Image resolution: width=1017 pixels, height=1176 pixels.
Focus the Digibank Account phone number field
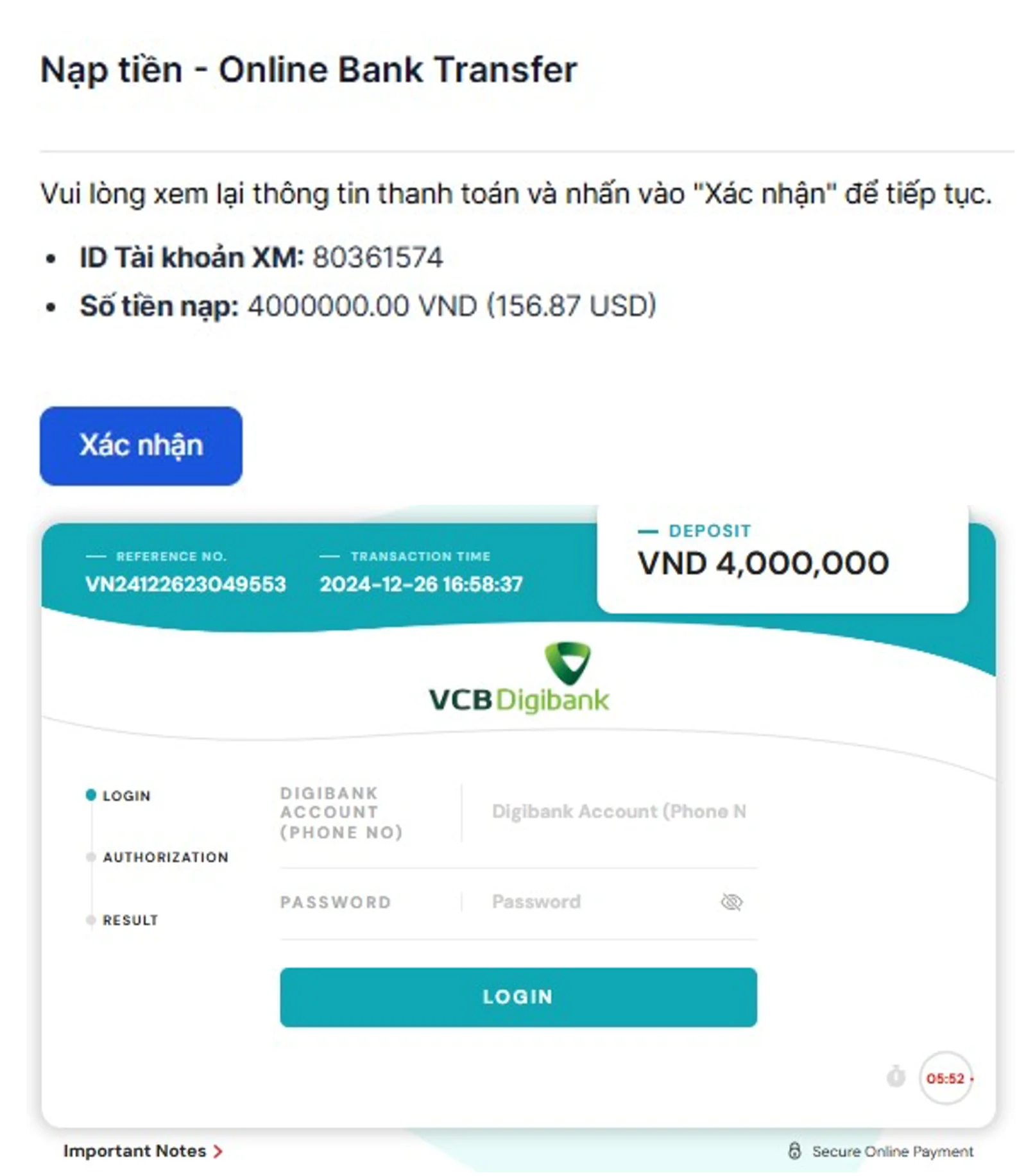tap(618, 812)
